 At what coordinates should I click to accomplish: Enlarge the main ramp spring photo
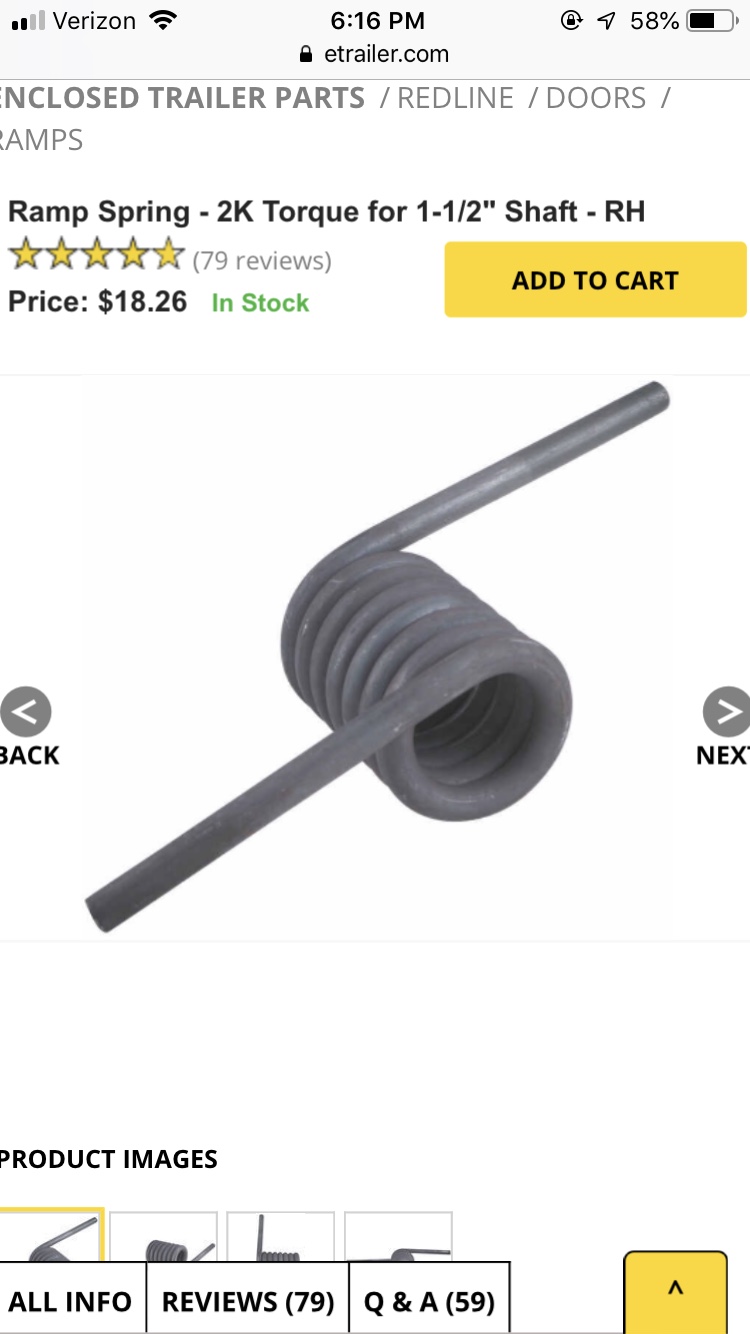(x=378, y=657)
